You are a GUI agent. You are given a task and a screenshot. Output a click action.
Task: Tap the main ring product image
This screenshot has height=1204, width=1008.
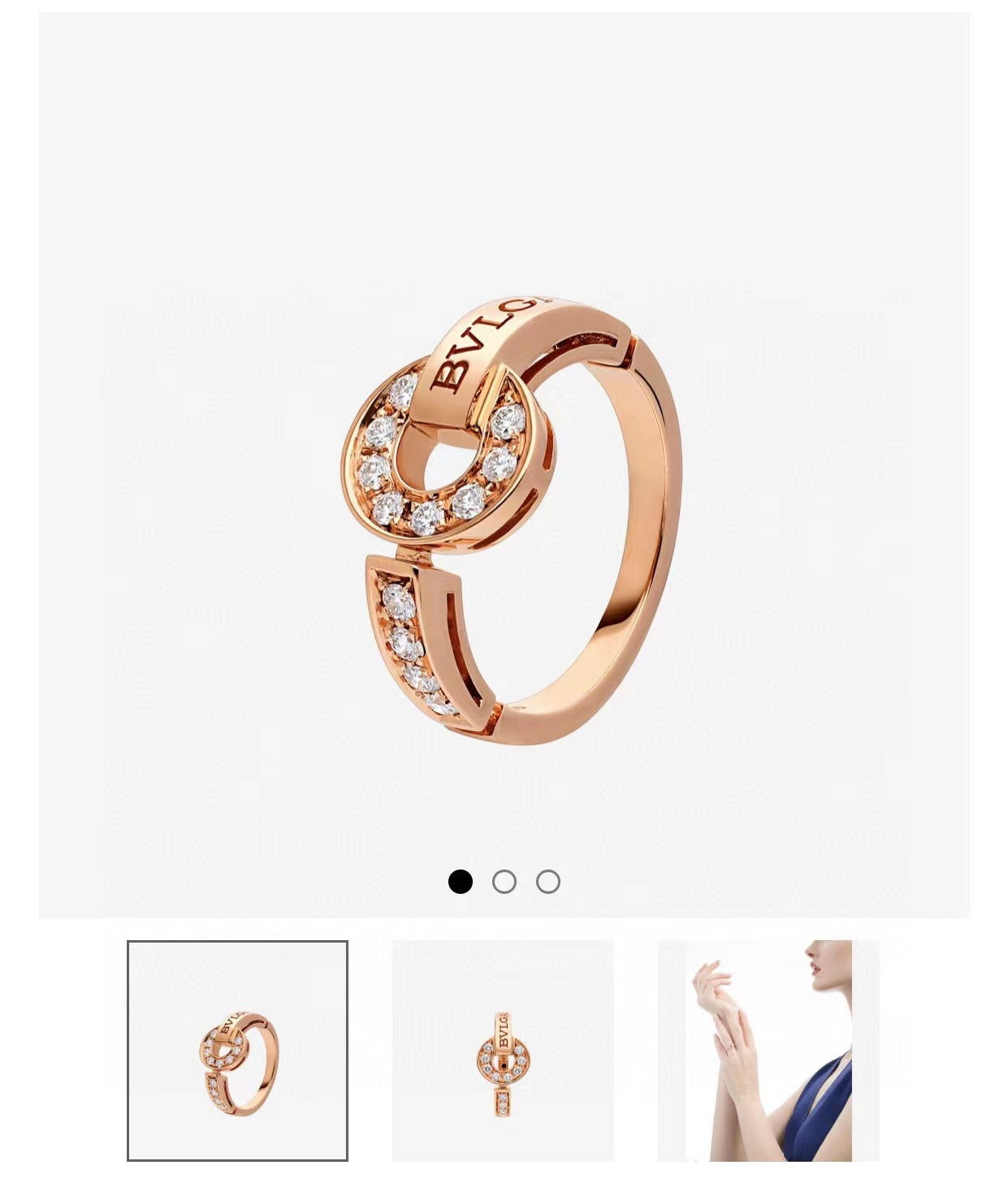510,520
